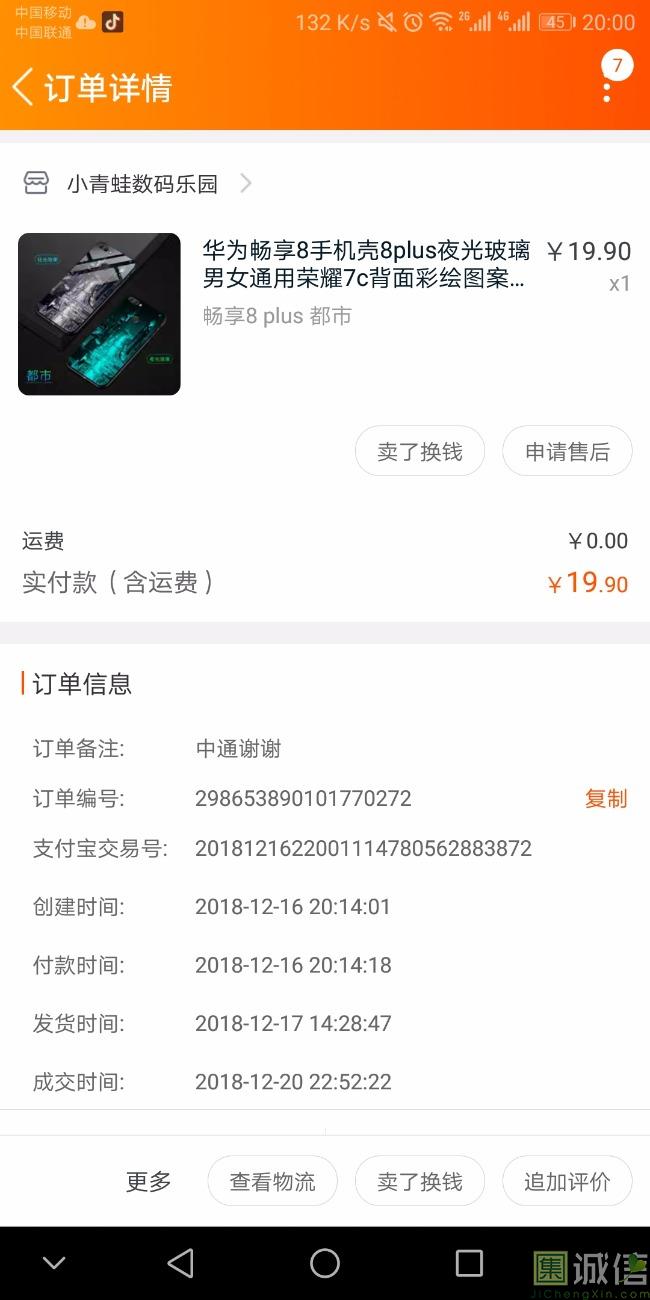Image resolution: width=650 pixels, height=1300 pixels.
Task: Tap the system home button
Action: pos(325,1263)
